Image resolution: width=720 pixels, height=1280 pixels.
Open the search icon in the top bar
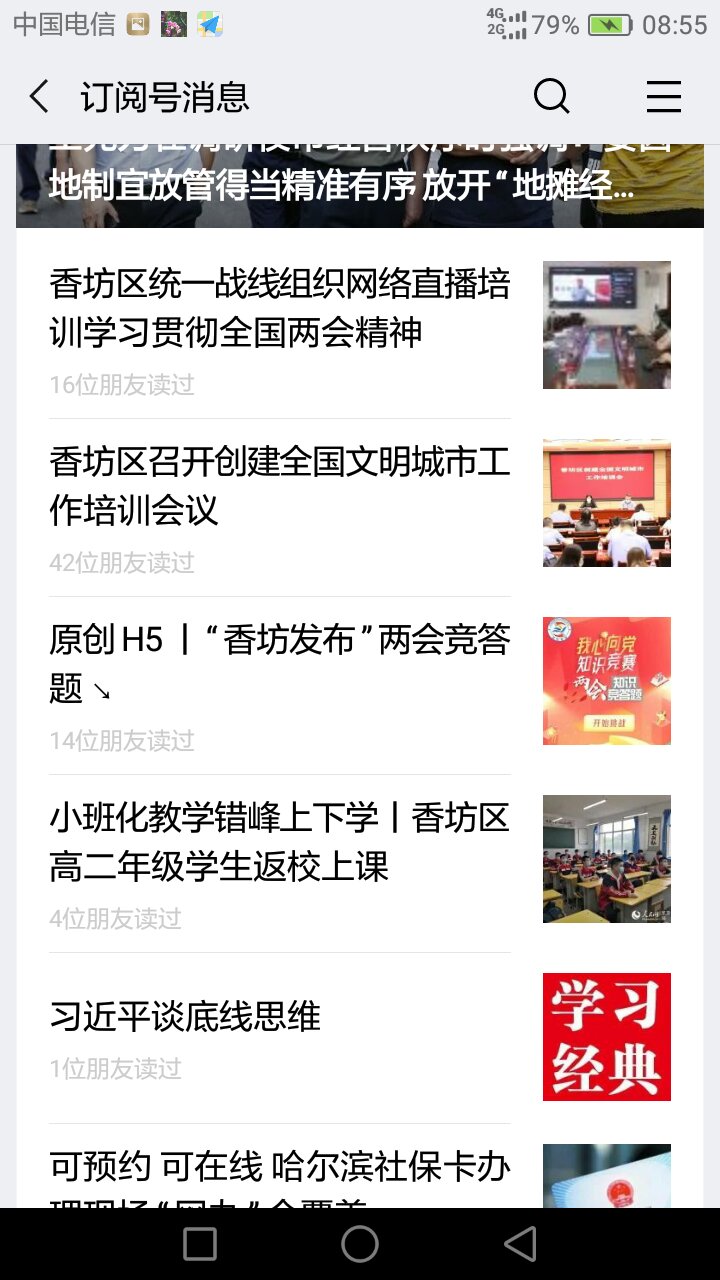551,97
